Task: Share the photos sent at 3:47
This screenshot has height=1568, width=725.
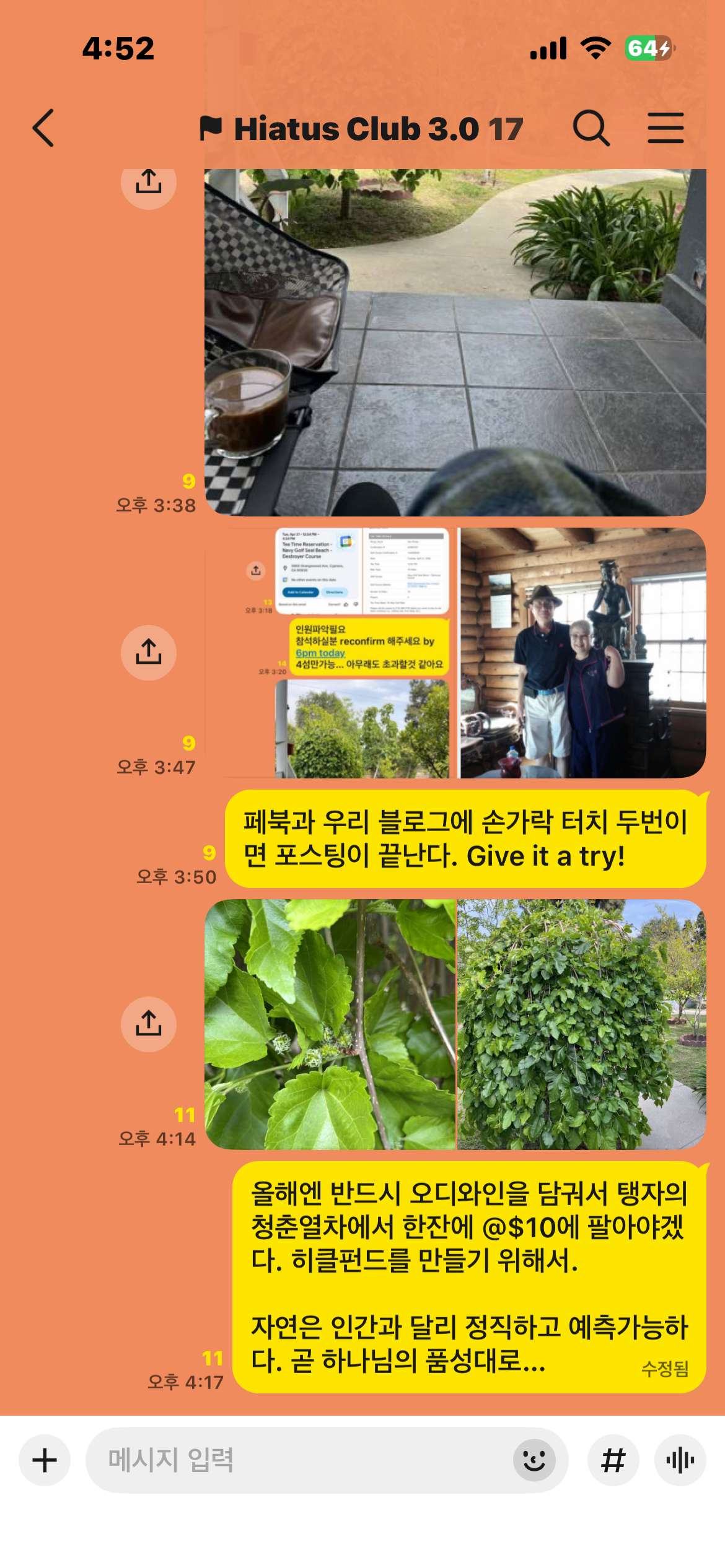Action: pyautogui.click(x=149, y=653)
